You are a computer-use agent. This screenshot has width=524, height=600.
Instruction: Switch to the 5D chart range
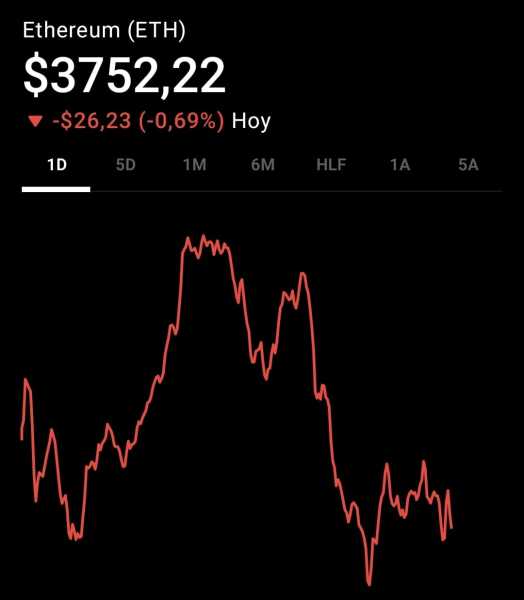click(126, 165)
